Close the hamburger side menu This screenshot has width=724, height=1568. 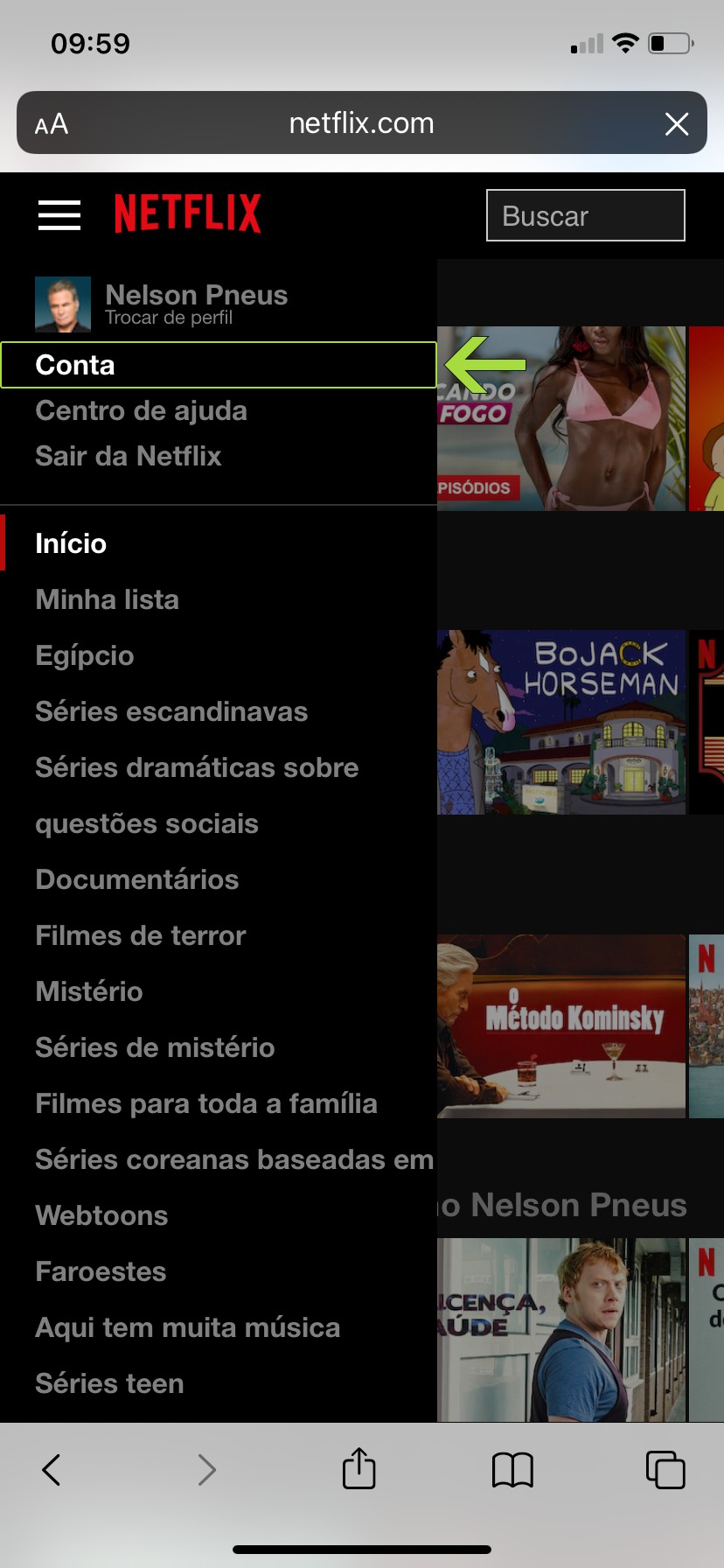point(59,214)
